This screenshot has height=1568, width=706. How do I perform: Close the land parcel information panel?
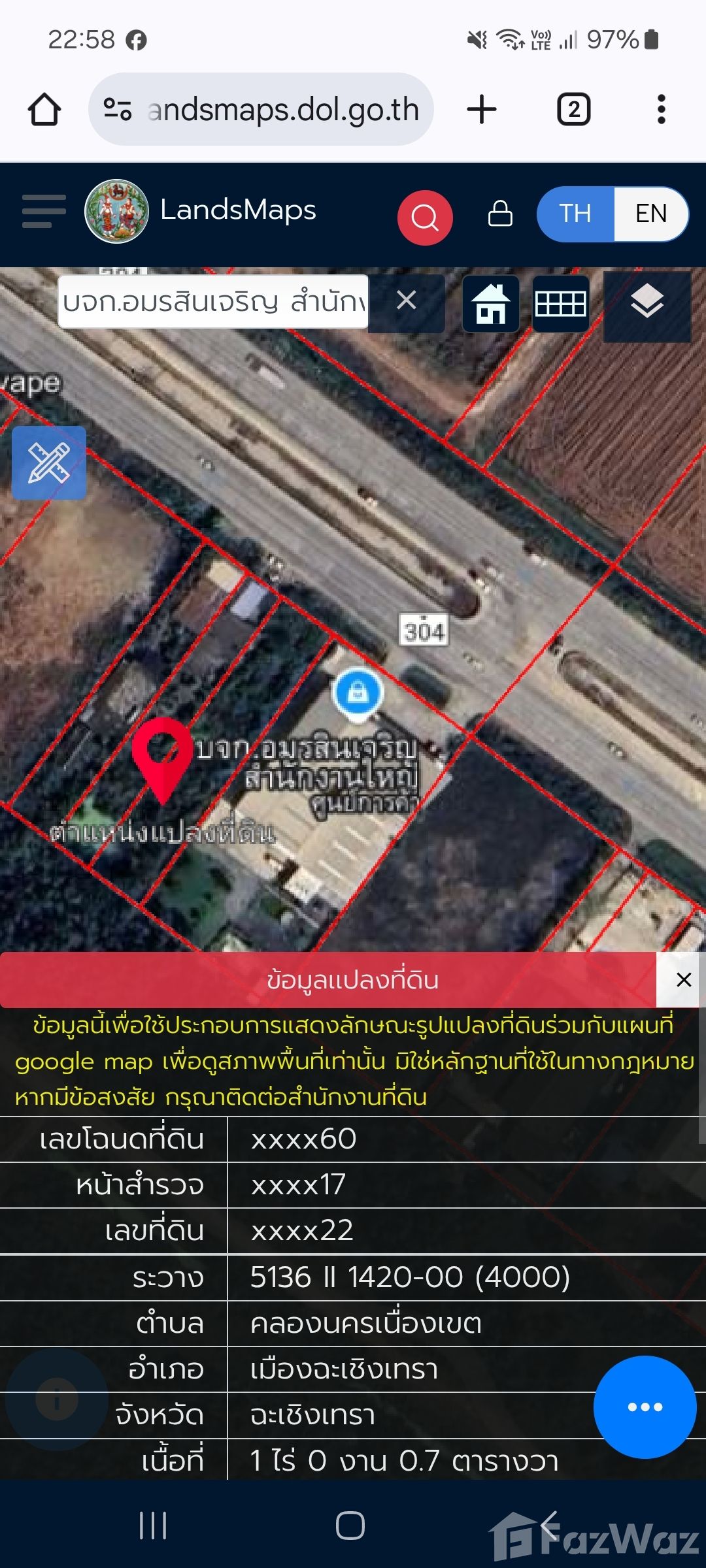(684, 980)
